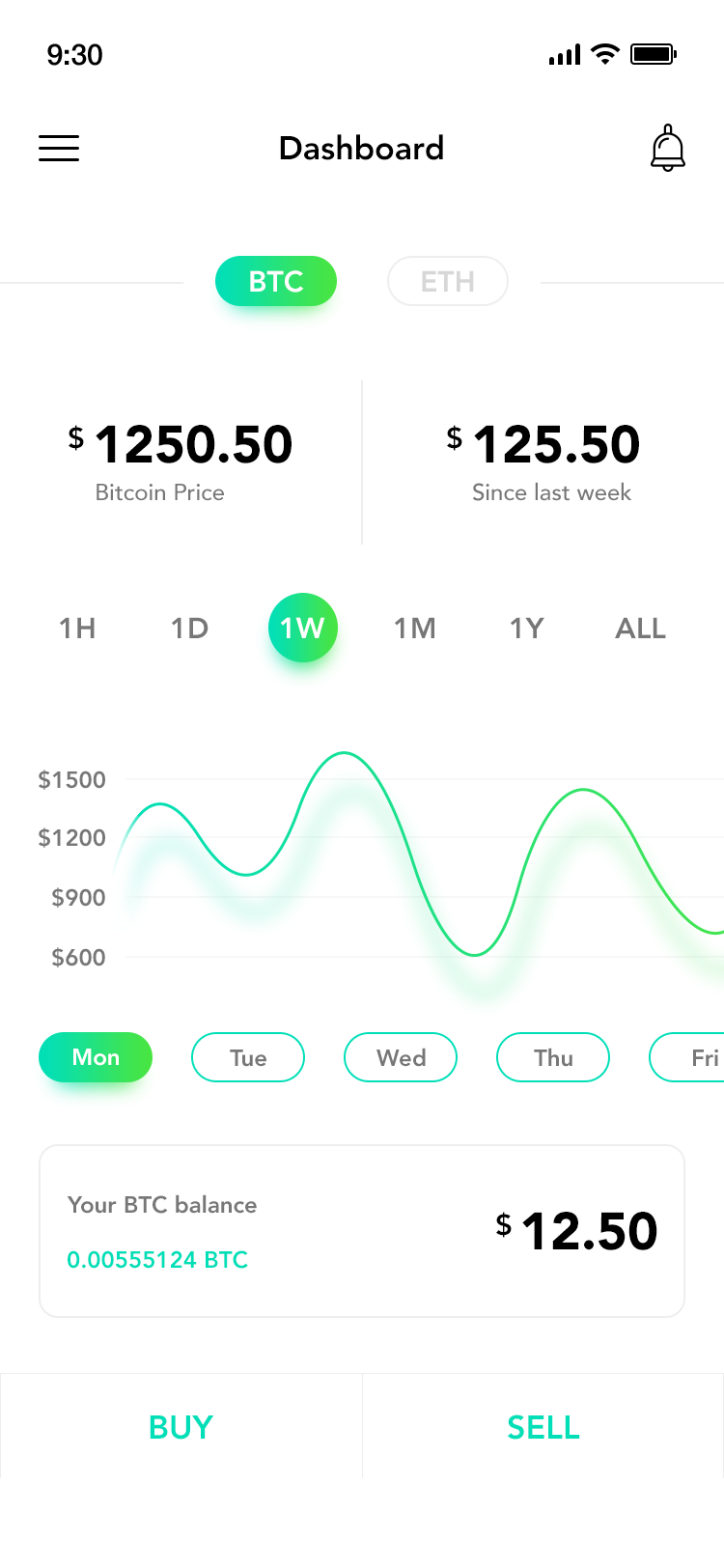Pick the Thu day chip
724x1568 pixels.
(553, 1057)
